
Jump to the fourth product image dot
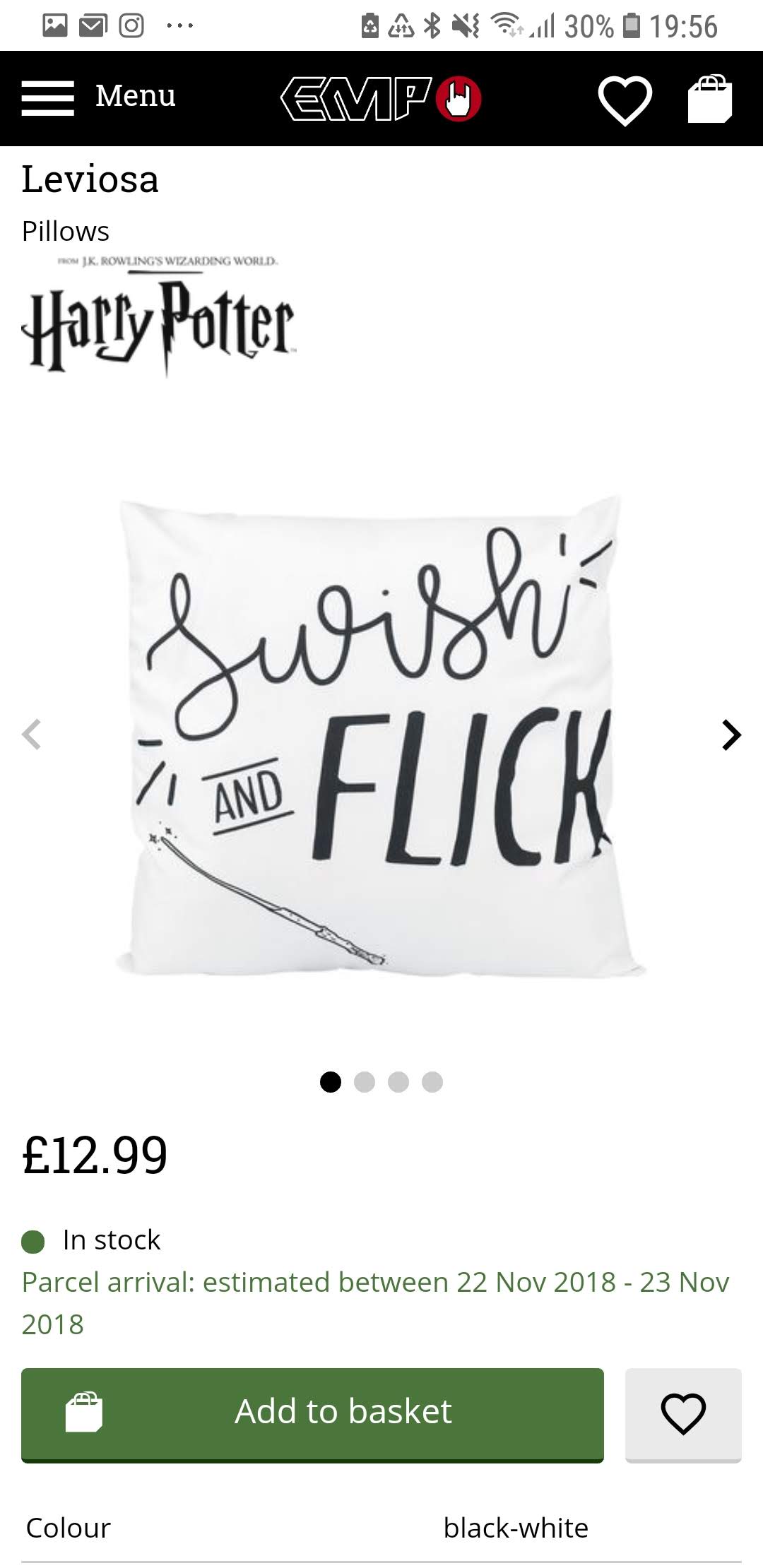pos(432,1082)
